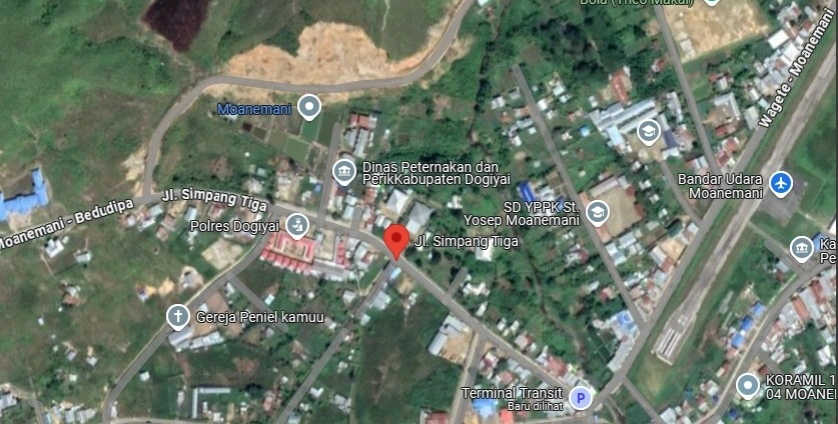
Task: Select Bandar Udara Moanemani airport marker
Action: coord(781,184)
